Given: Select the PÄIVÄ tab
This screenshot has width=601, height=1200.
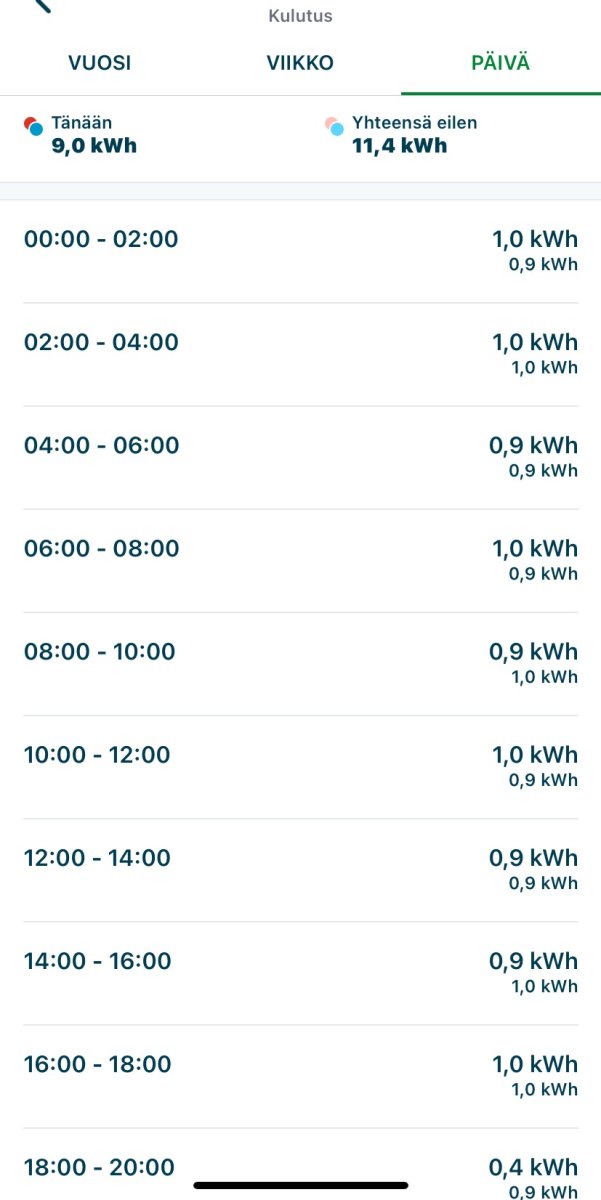Looking at the screenshot, I should point(500,63).
